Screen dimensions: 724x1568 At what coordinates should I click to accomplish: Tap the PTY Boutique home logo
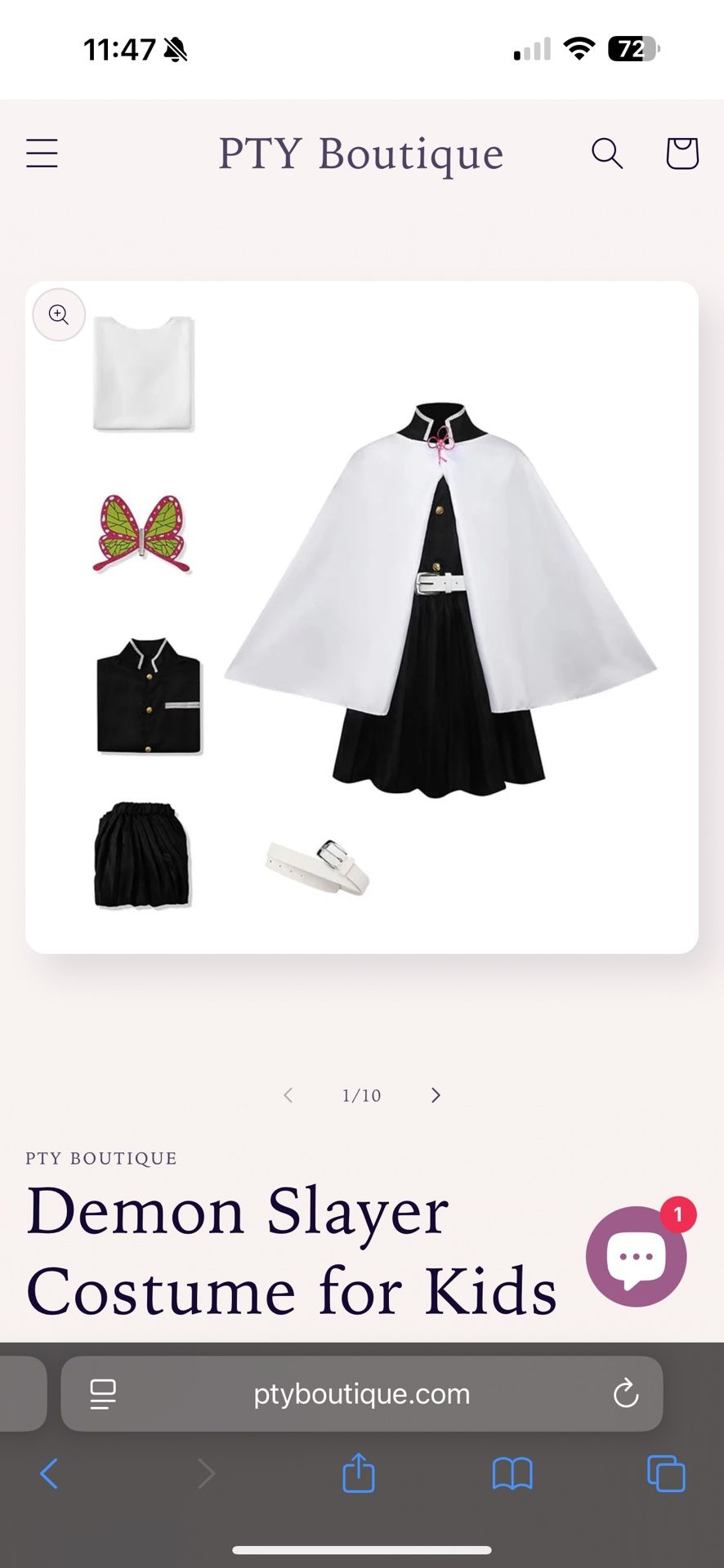360,154
